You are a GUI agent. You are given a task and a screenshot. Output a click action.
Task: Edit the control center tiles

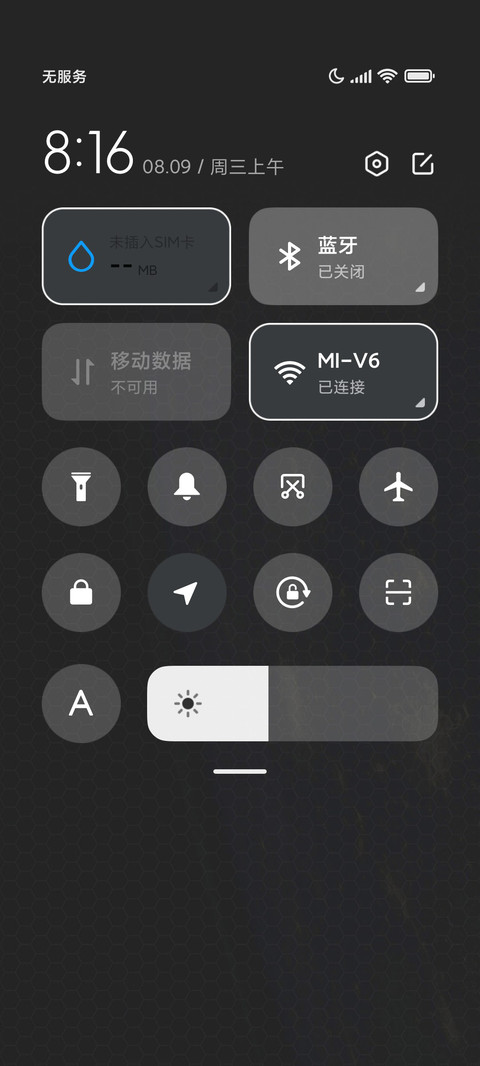pos(423,164)
